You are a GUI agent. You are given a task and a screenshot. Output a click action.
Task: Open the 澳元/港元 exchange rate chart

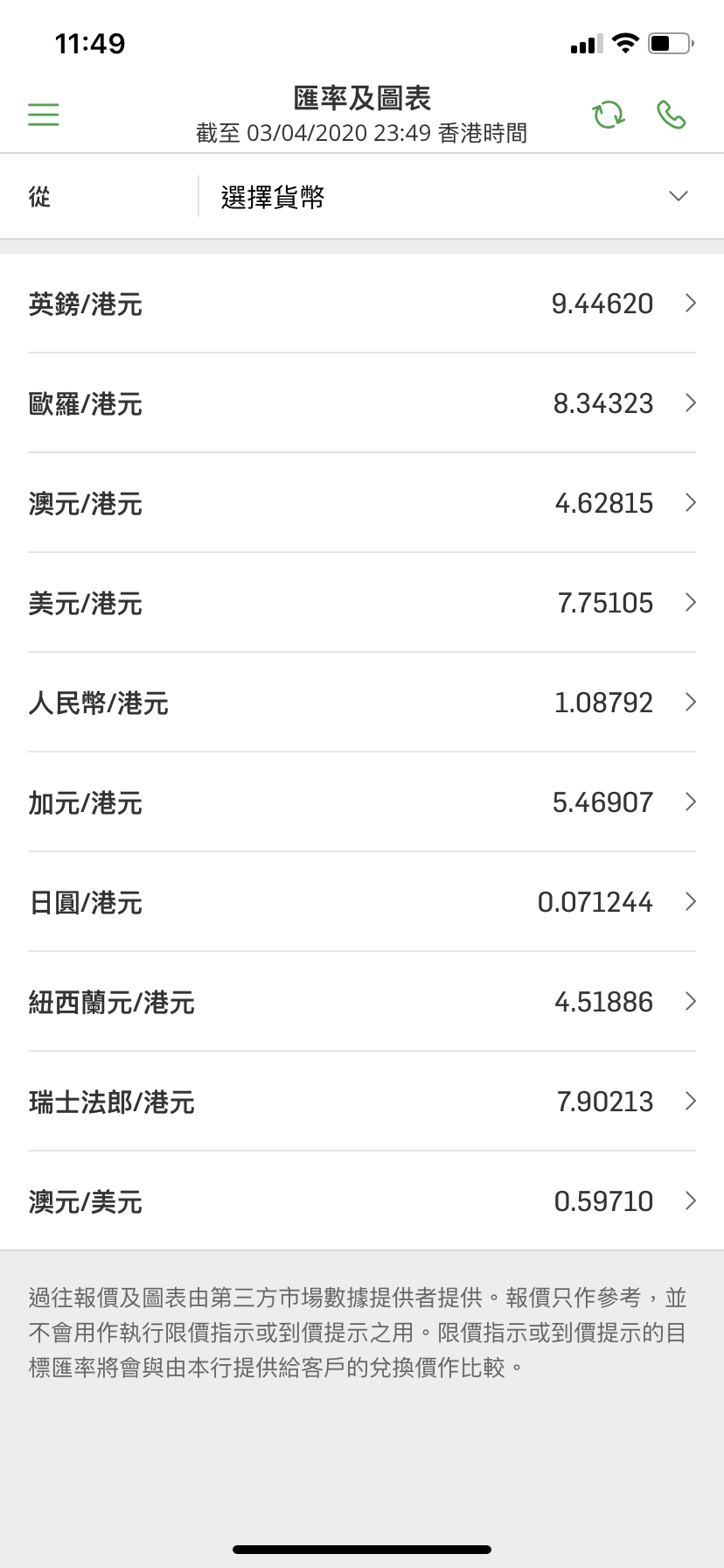(692, 503)
